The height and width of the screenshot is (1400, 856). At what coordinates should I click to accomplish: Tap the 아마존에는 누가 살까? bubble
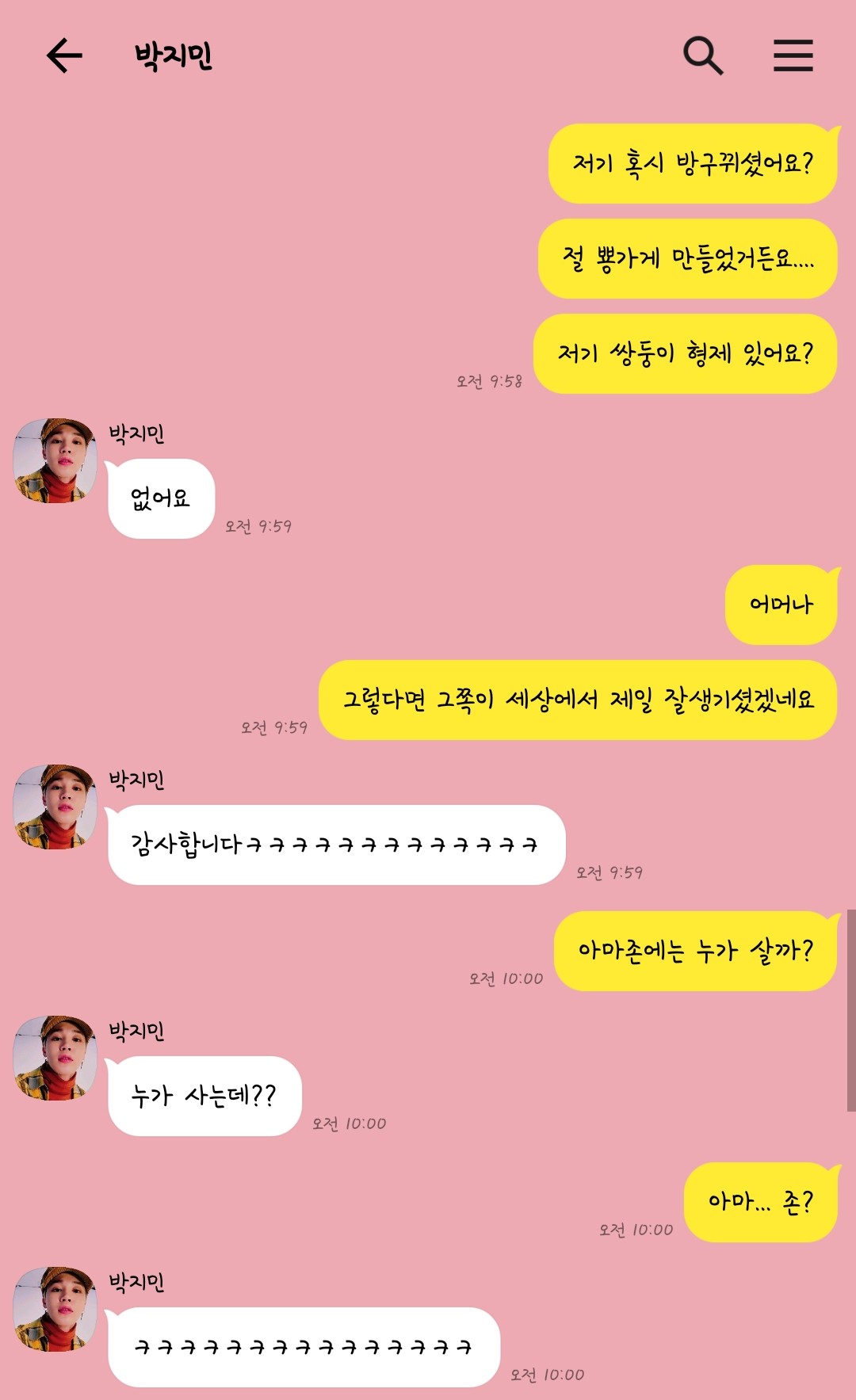tap(697, 951)
